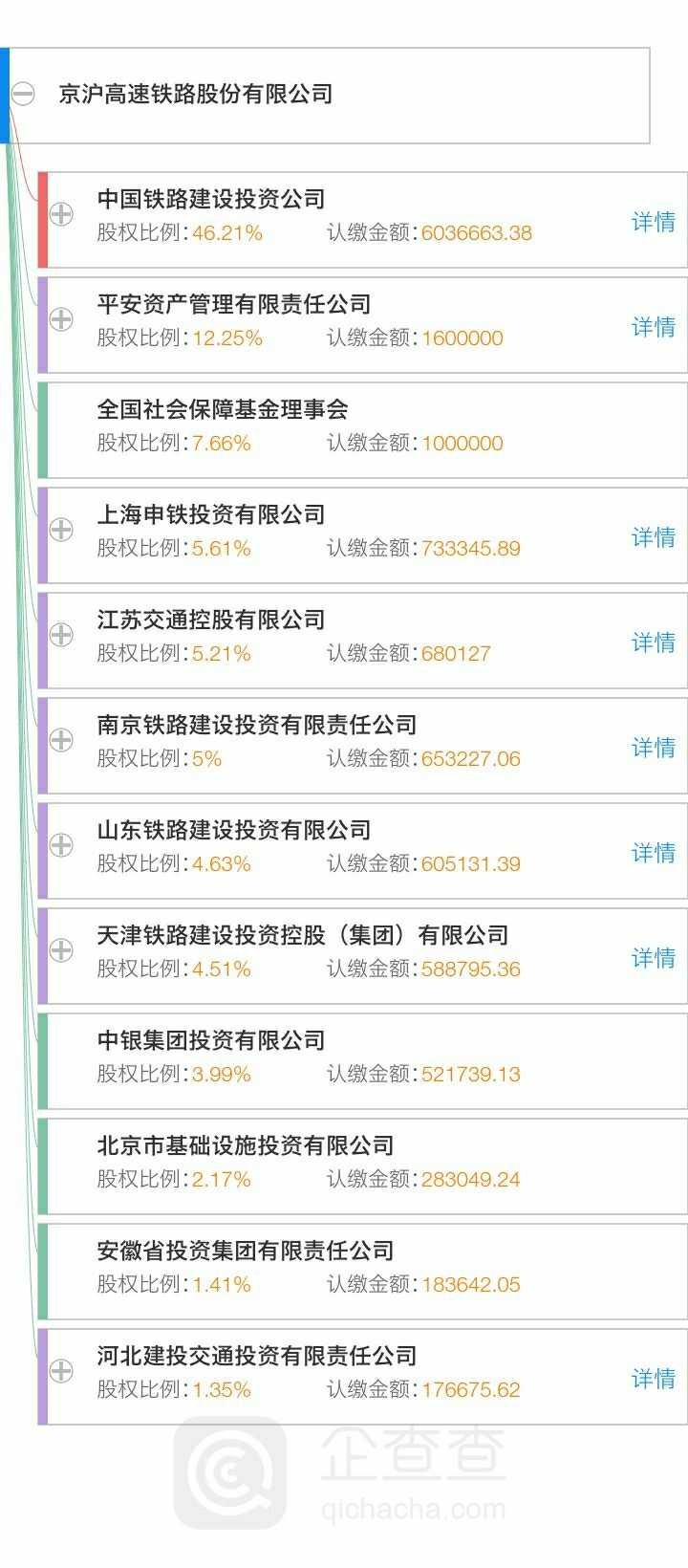Expand the 山东铁路建设投资有限公司 node
Viewport: 688px width, 1568px height.
(x=61, y=845)
